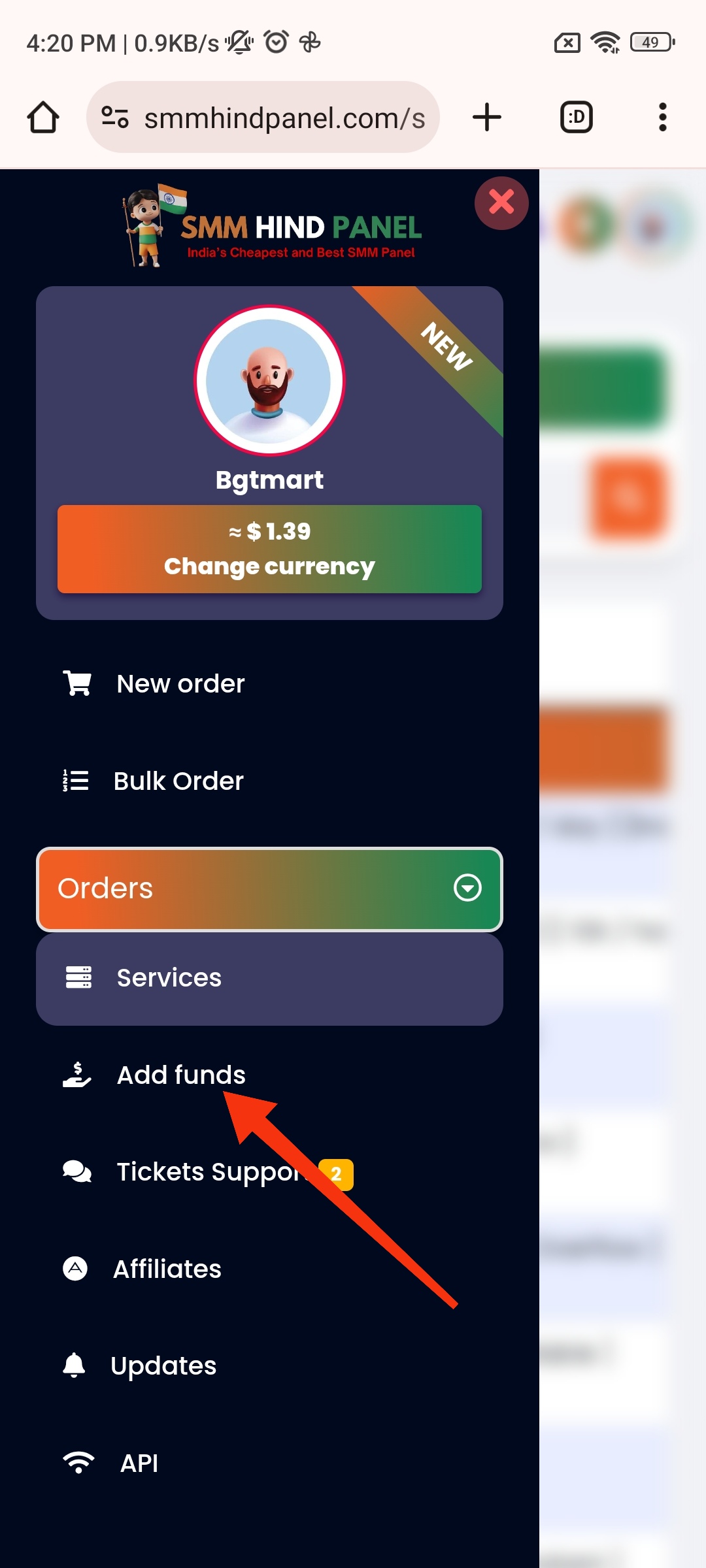Open the browser tab switcher
The height and width of the screenshot is (1568, 706).
coord(577,118)
